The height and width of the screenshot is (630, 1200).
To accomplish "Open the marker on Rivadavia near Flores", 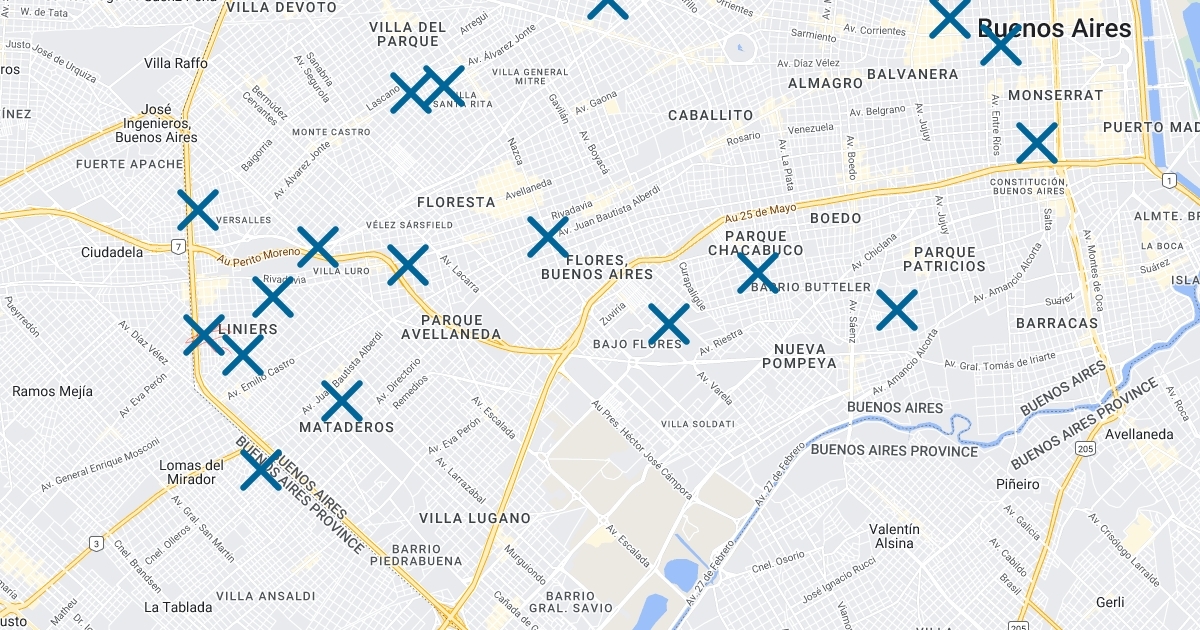I will point(547,237).
